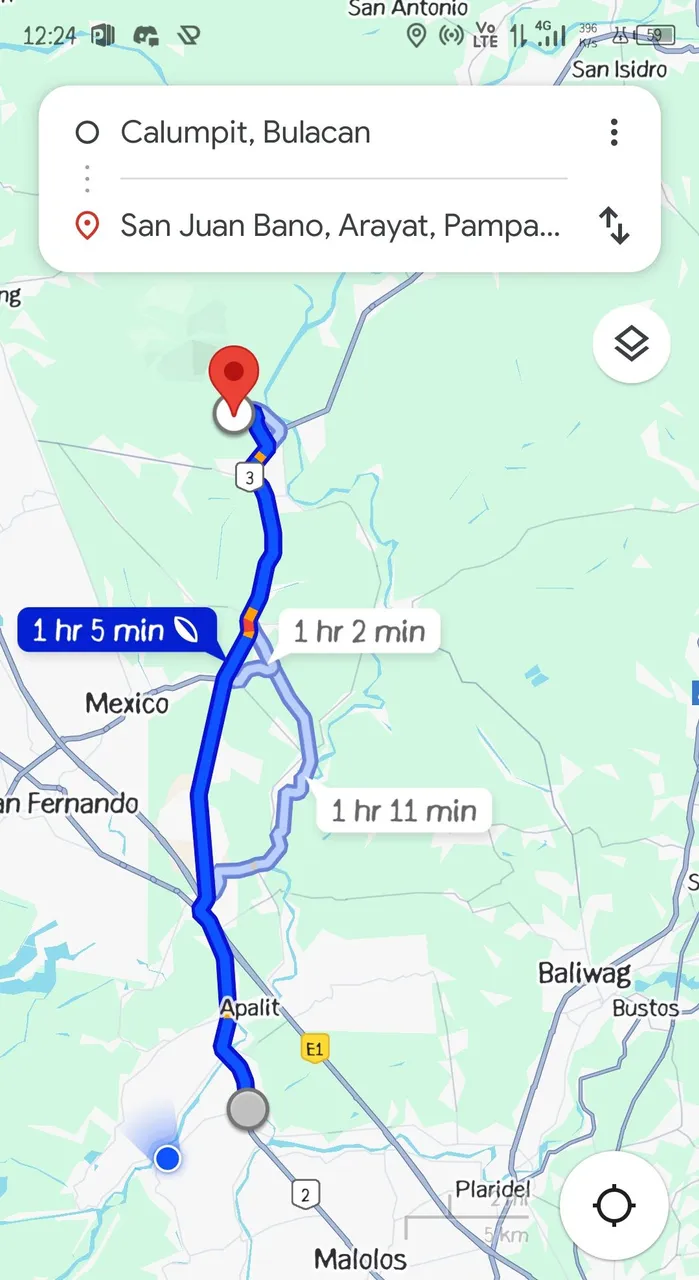The image size is (699, 1280).
Task: Center map on my current location
Action: [613, 1205]
